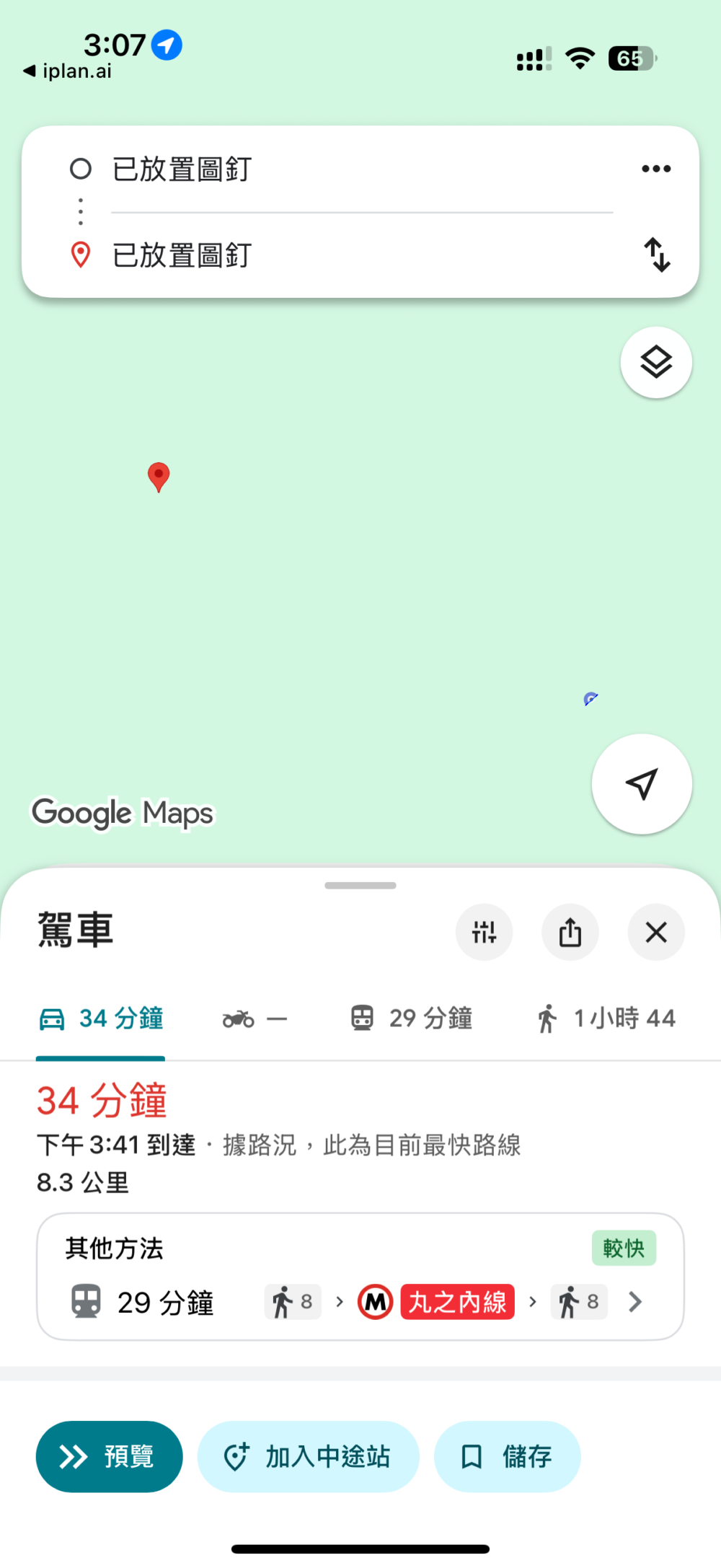The width and height of the screenshot is (721, 1568).
Task: Switch to walking 1 小時 44 tab
Action: tap(606, 1018)
